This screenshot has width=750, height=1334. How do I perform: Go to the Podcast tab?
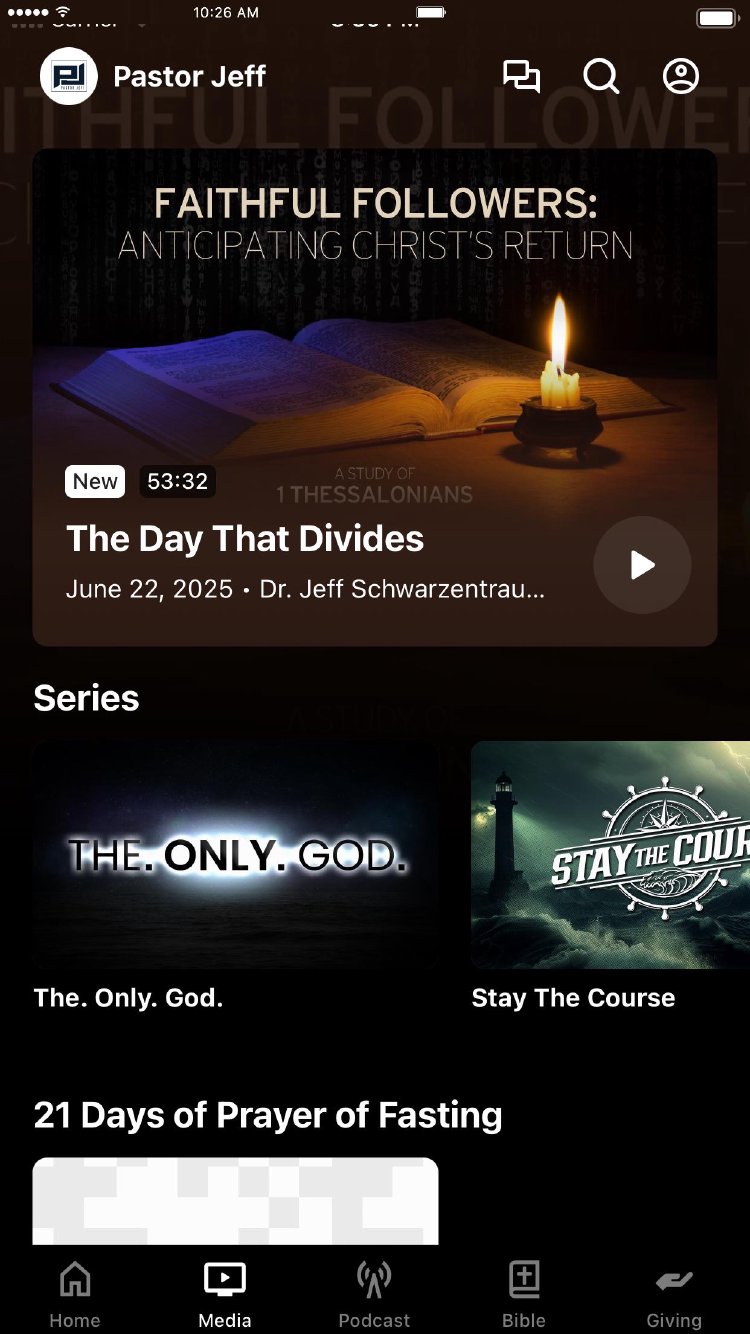(374, 1294)
